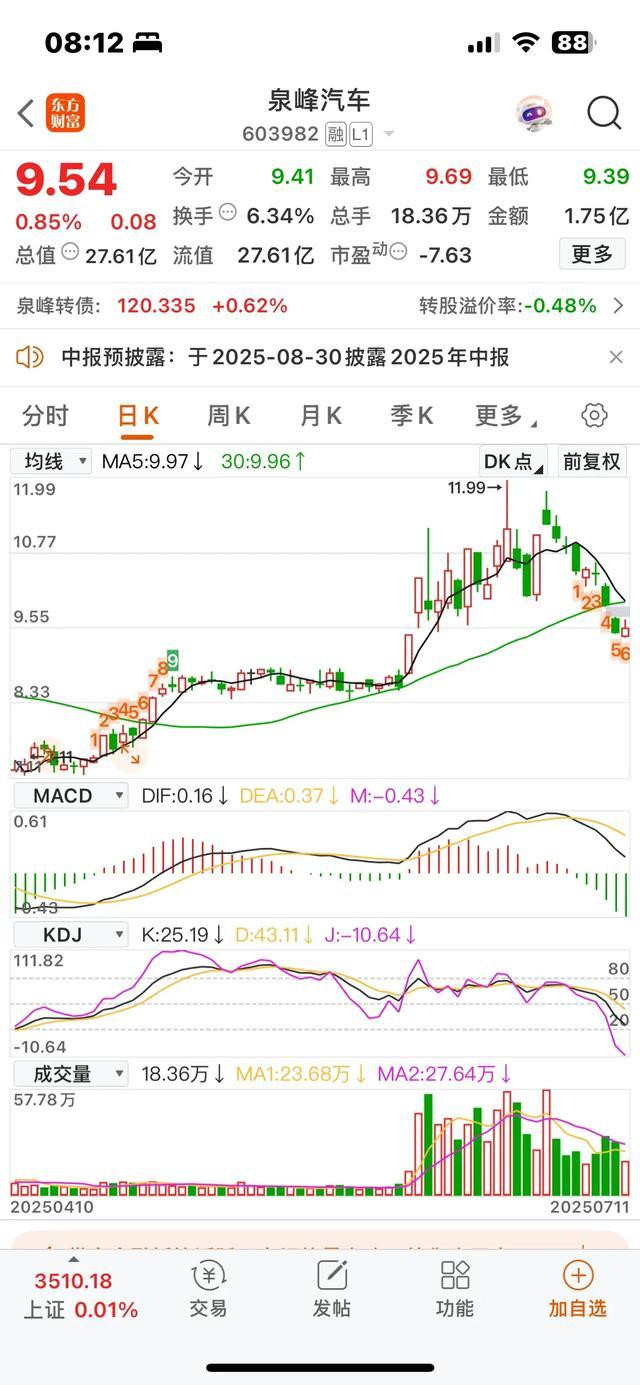Switch to the 分时 chart tab
640x1385 pixels.
46,416
